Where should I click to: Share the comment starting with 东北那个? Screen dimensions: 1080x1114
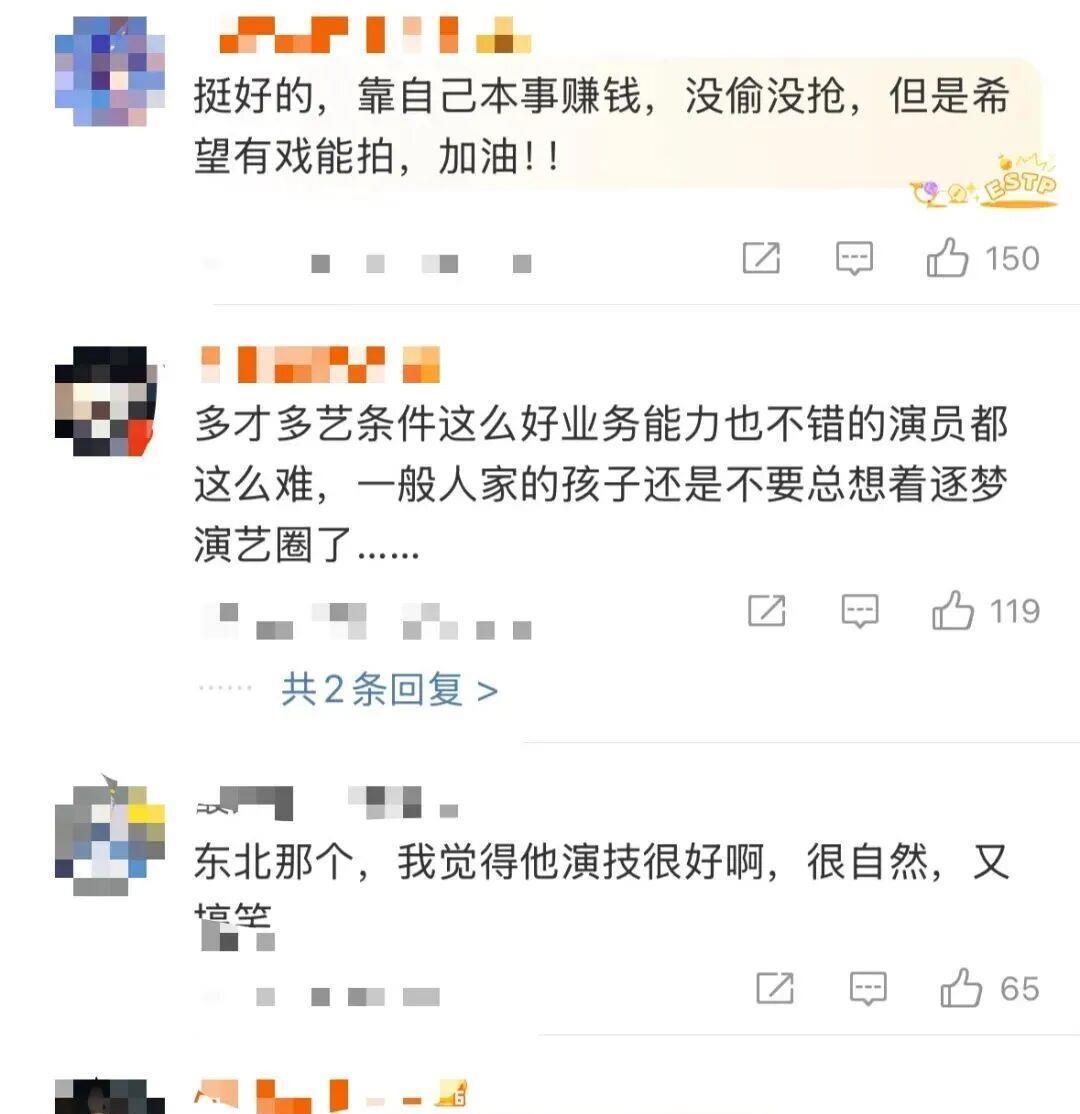click(x=775, y=989)
